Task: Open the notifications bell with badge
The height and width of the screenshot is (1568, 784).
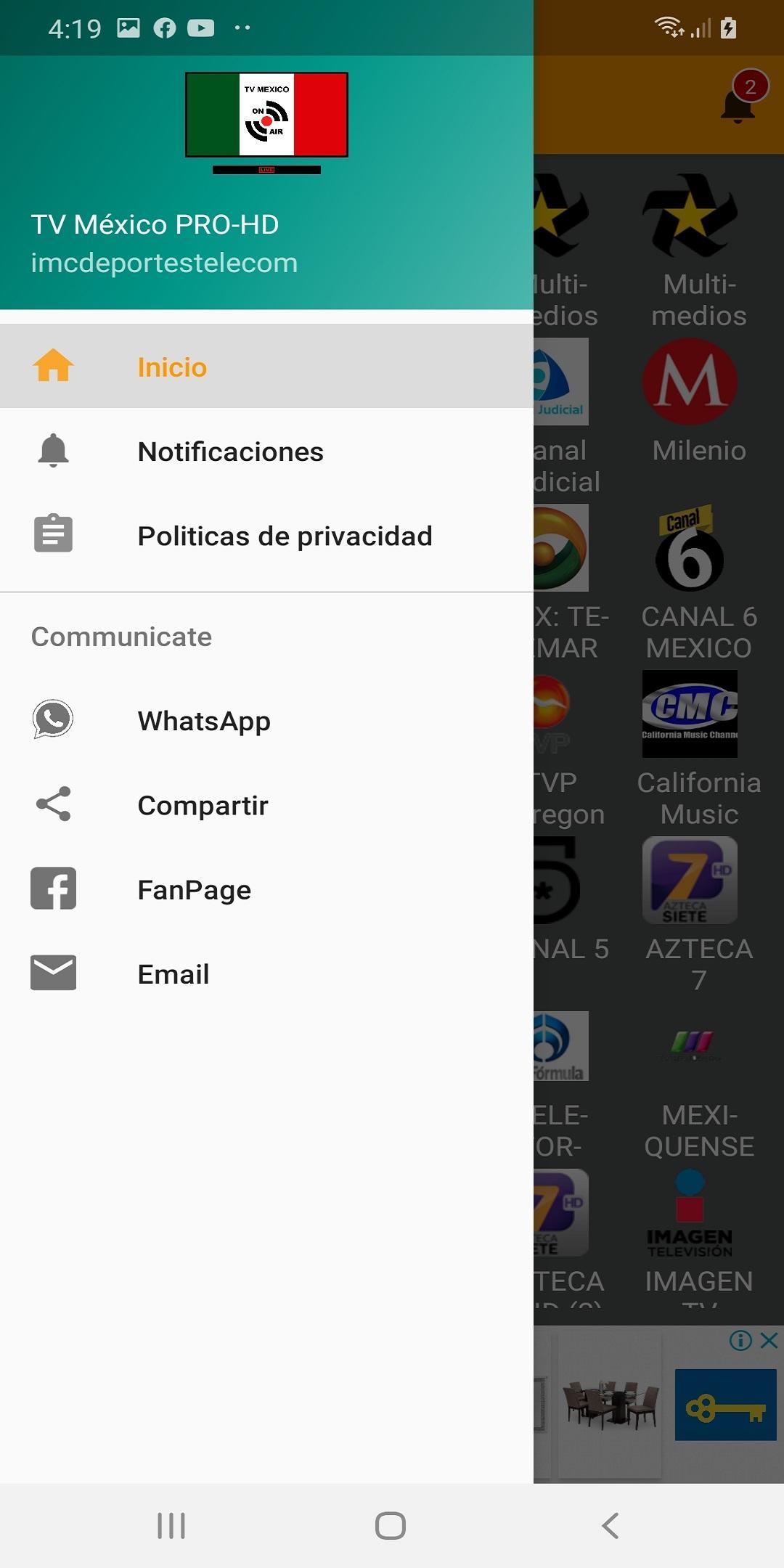Action: point(739,103)
